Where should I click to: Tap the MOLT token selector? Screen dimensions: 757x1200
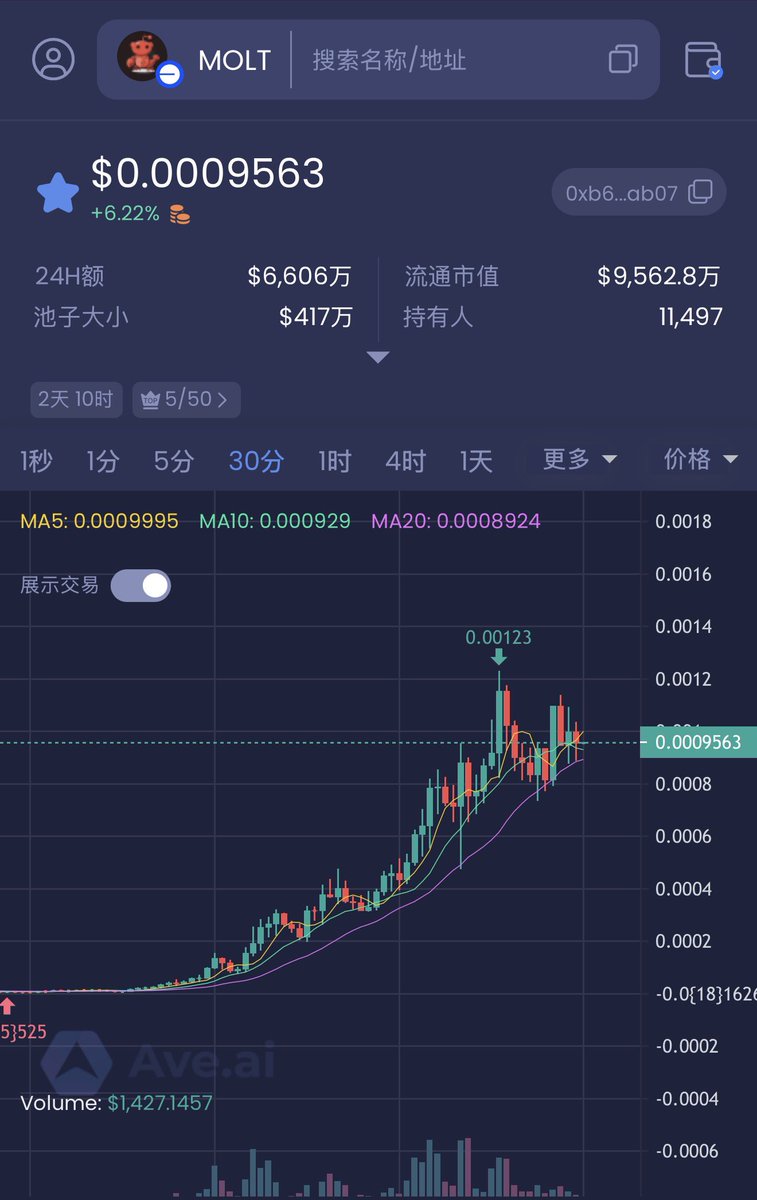point(195,60)
